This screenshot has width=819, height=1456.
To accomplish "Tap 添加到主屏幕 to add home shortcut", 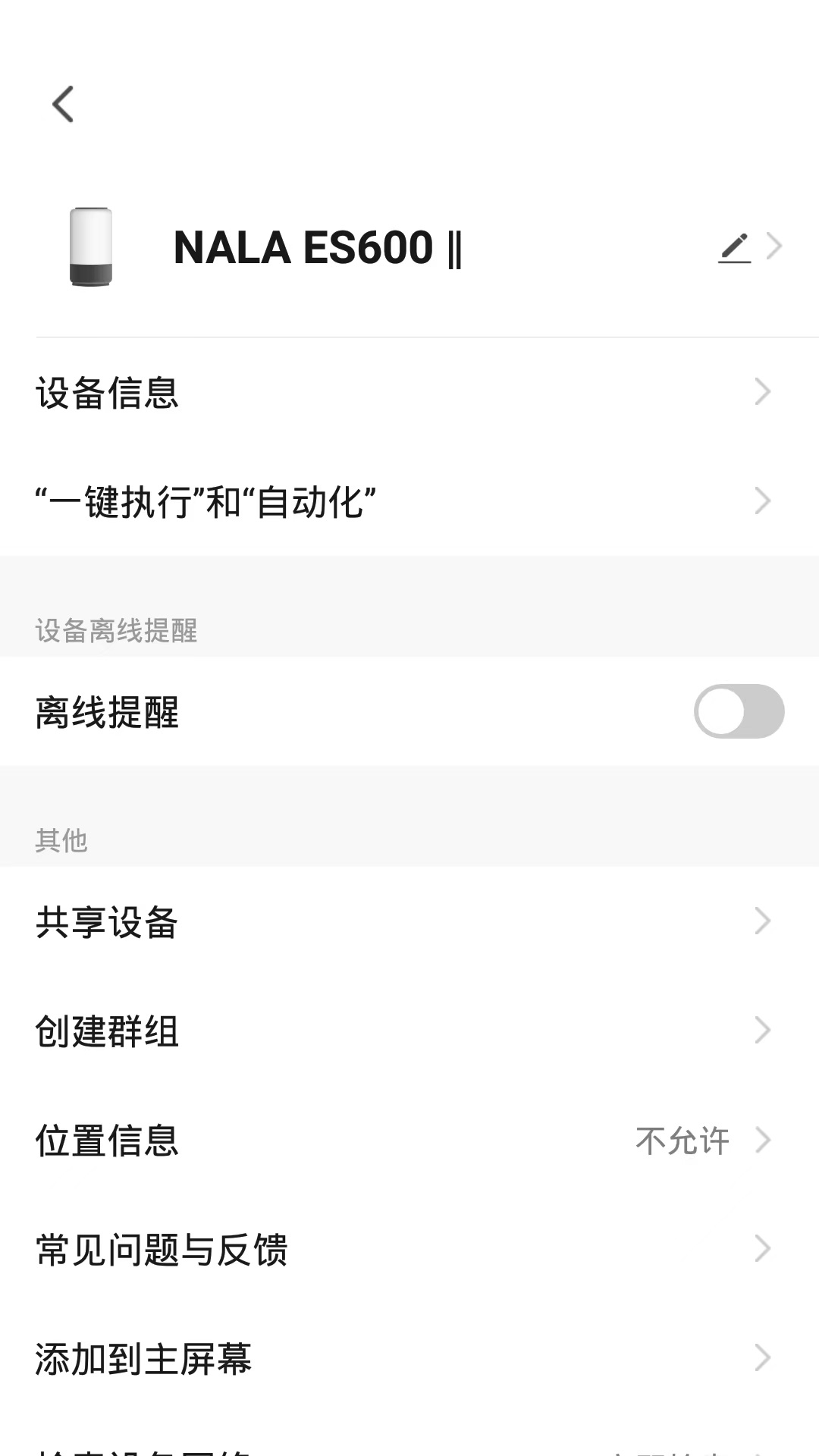I will click(144, 1359).
